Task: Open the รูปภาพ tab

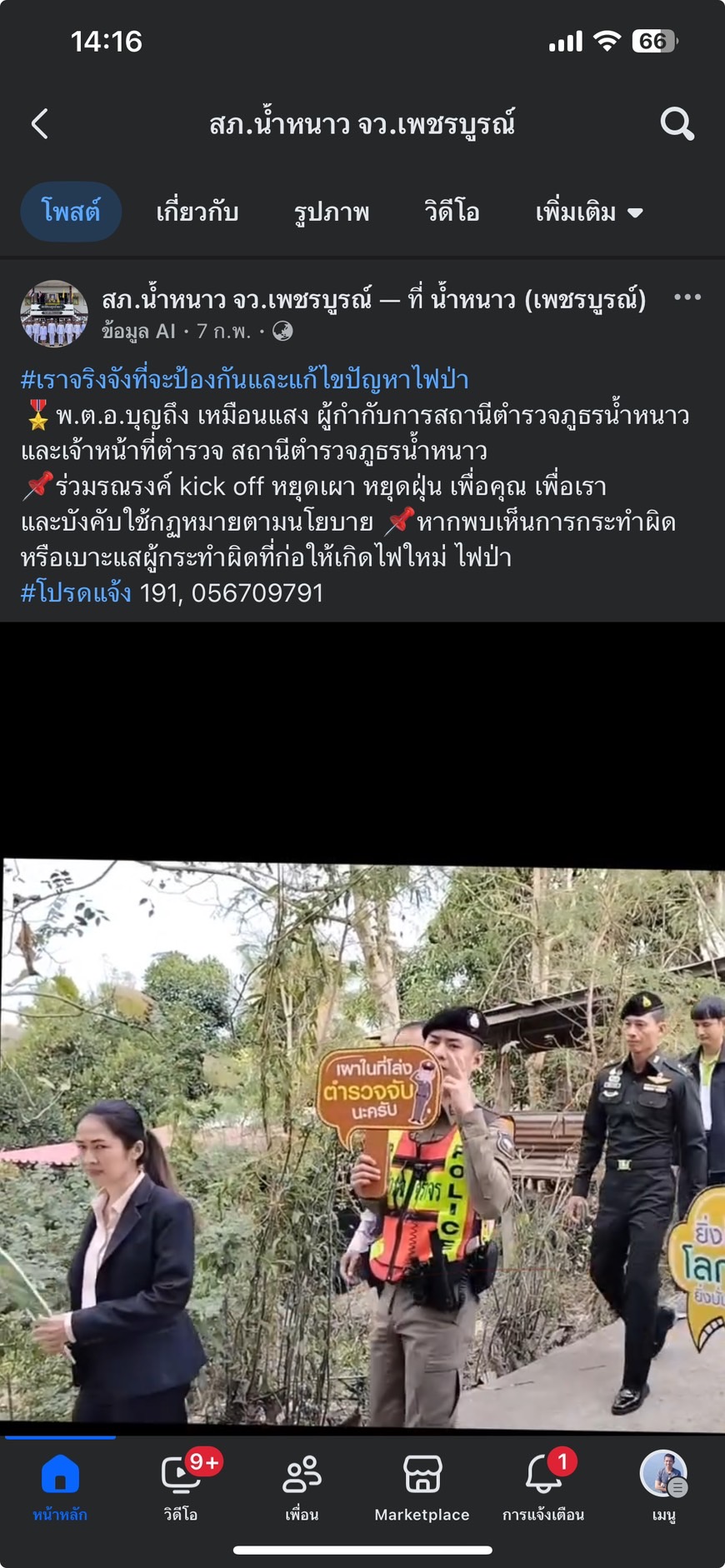Action: (x=331, y=212)
